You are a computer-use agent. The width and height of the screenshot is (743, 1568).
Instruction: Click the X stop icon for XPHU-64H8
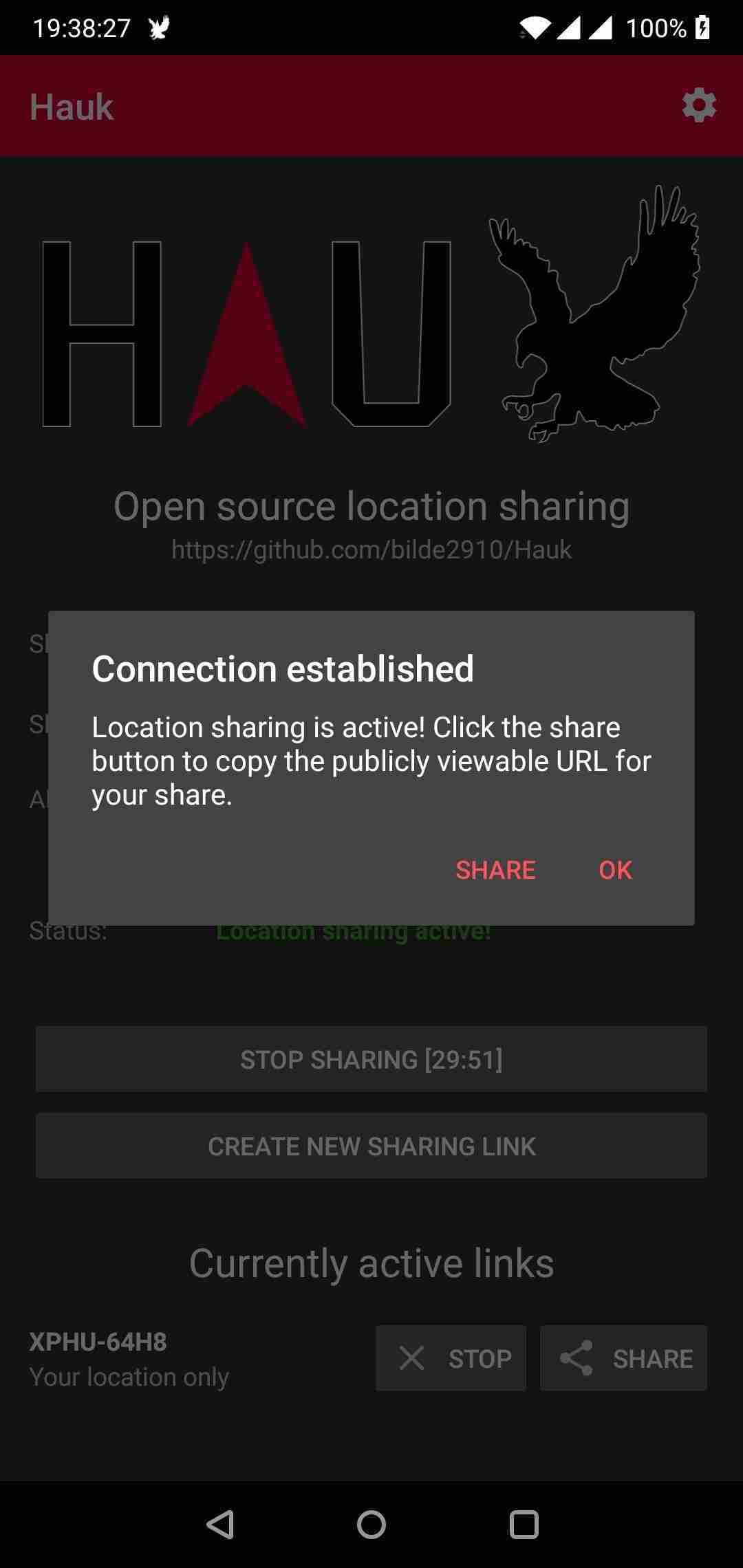411,1358
